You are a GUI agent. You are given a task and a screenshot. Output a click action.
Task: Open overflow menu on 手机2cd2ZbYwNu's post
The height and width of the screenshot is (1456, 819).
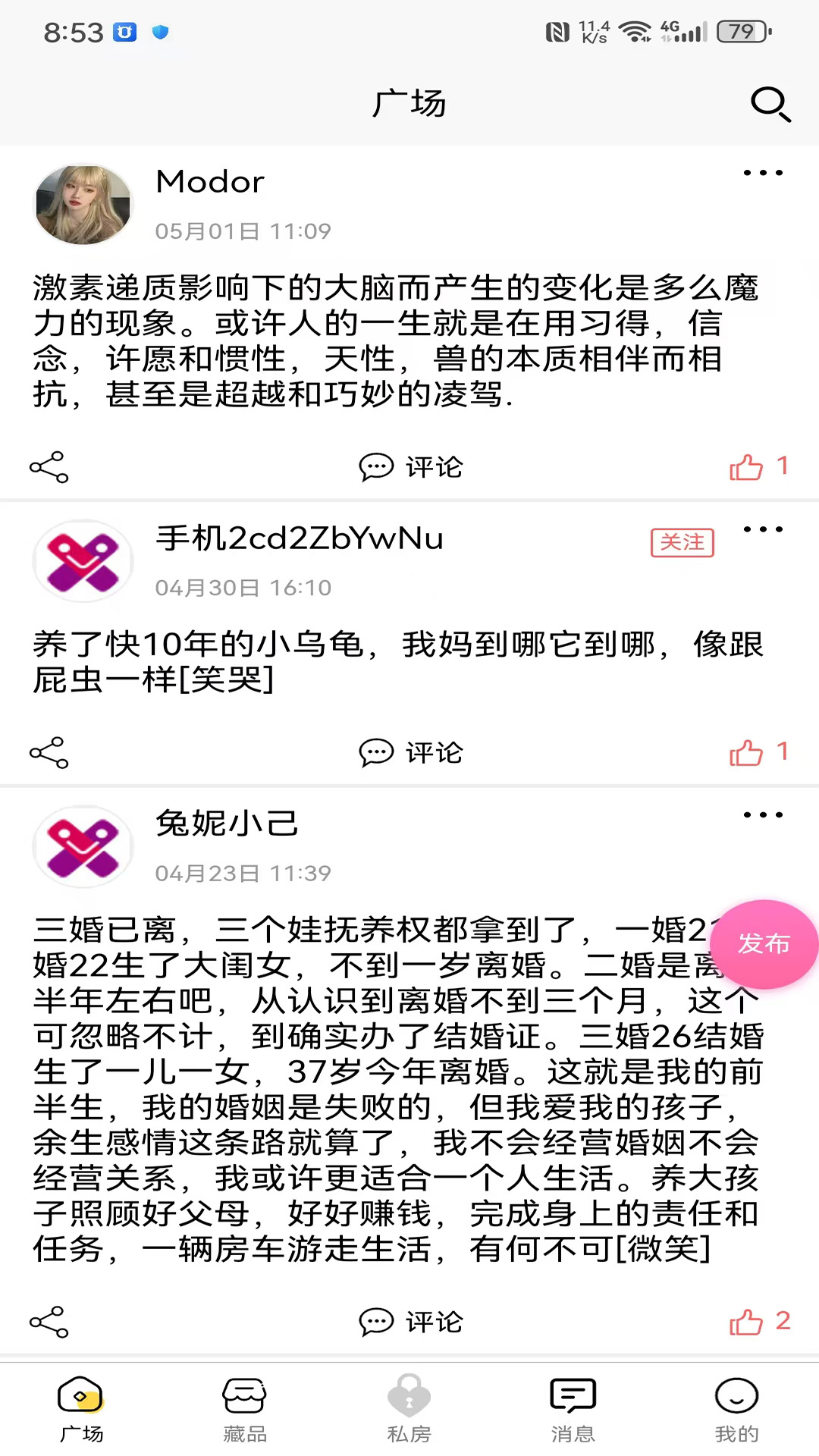point(763,529)
